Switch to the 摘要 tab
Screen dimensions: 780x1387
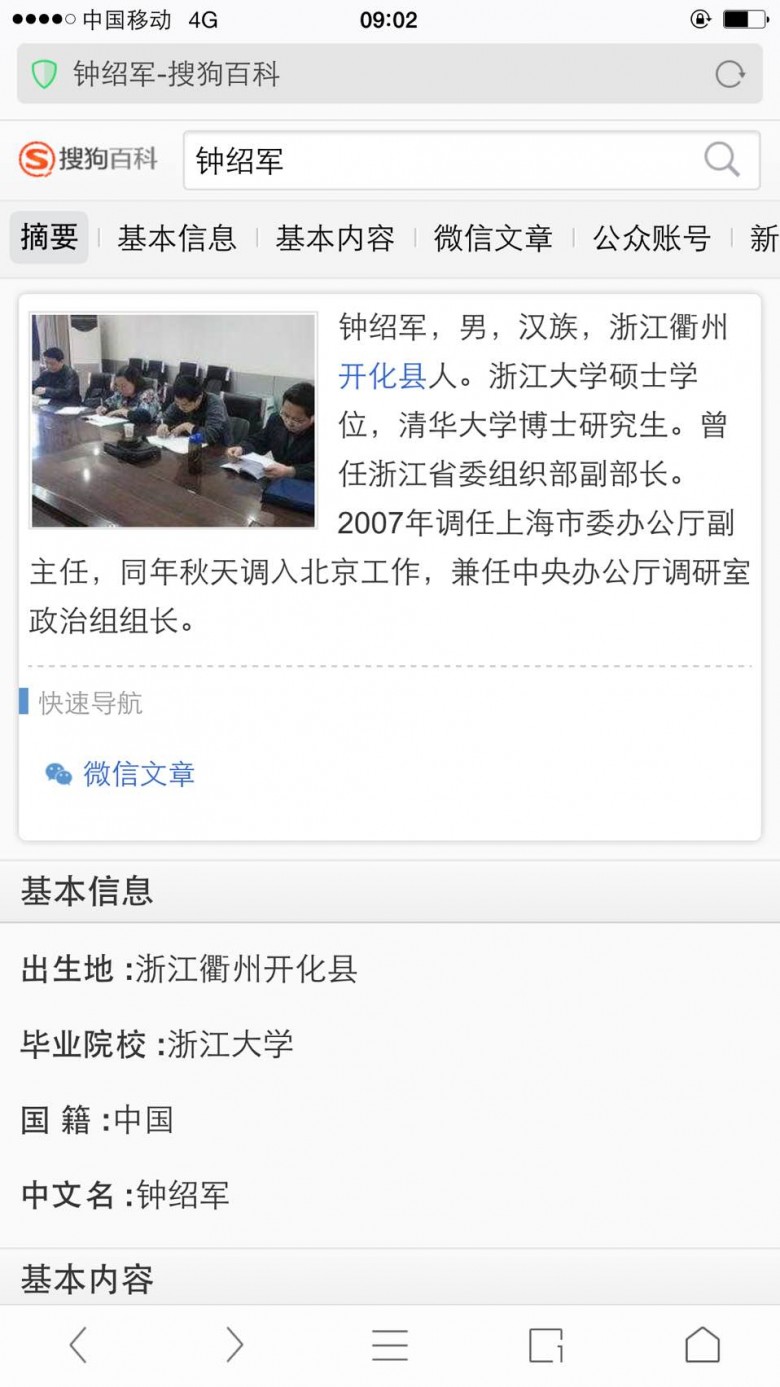pos(49,238)
